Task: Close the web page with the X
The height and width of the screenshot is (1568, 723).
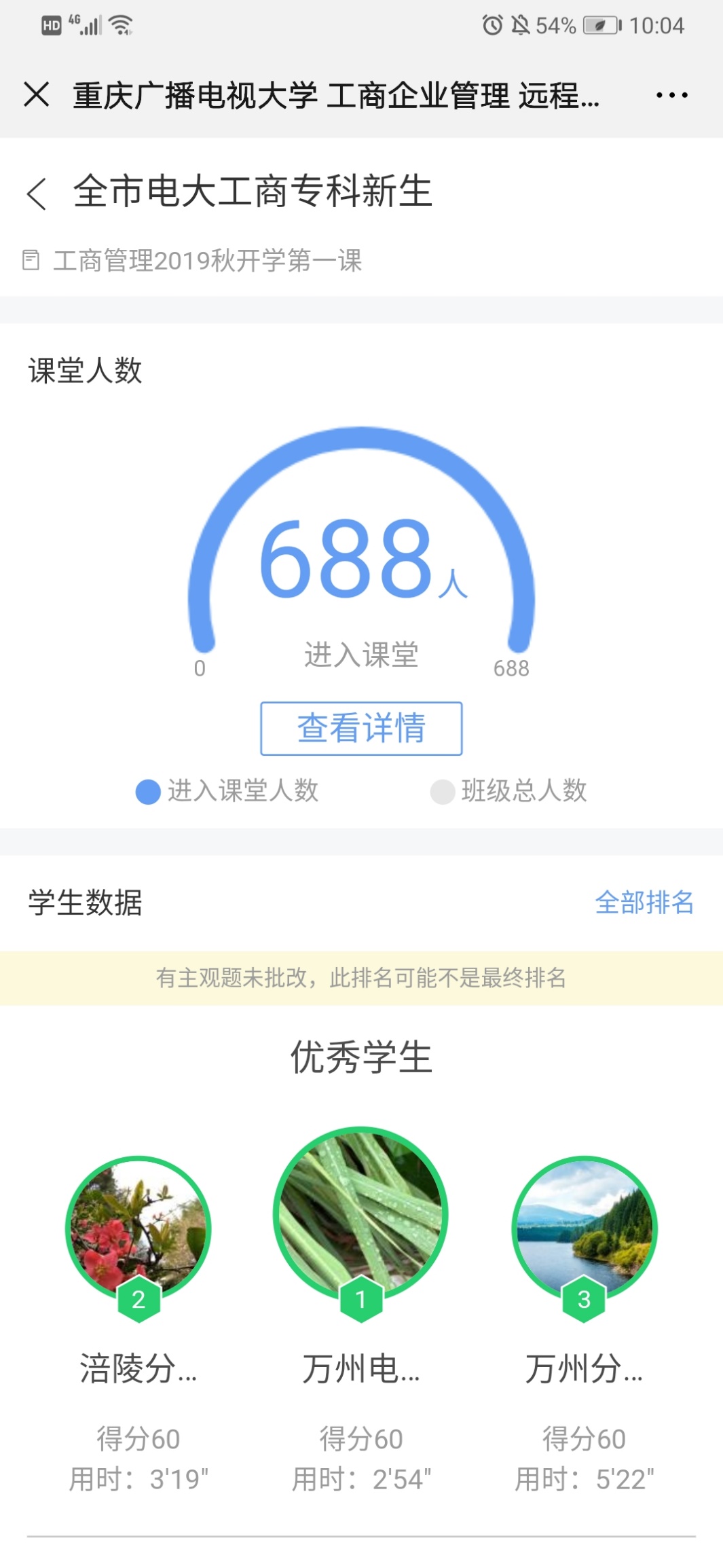Action: 37,94
